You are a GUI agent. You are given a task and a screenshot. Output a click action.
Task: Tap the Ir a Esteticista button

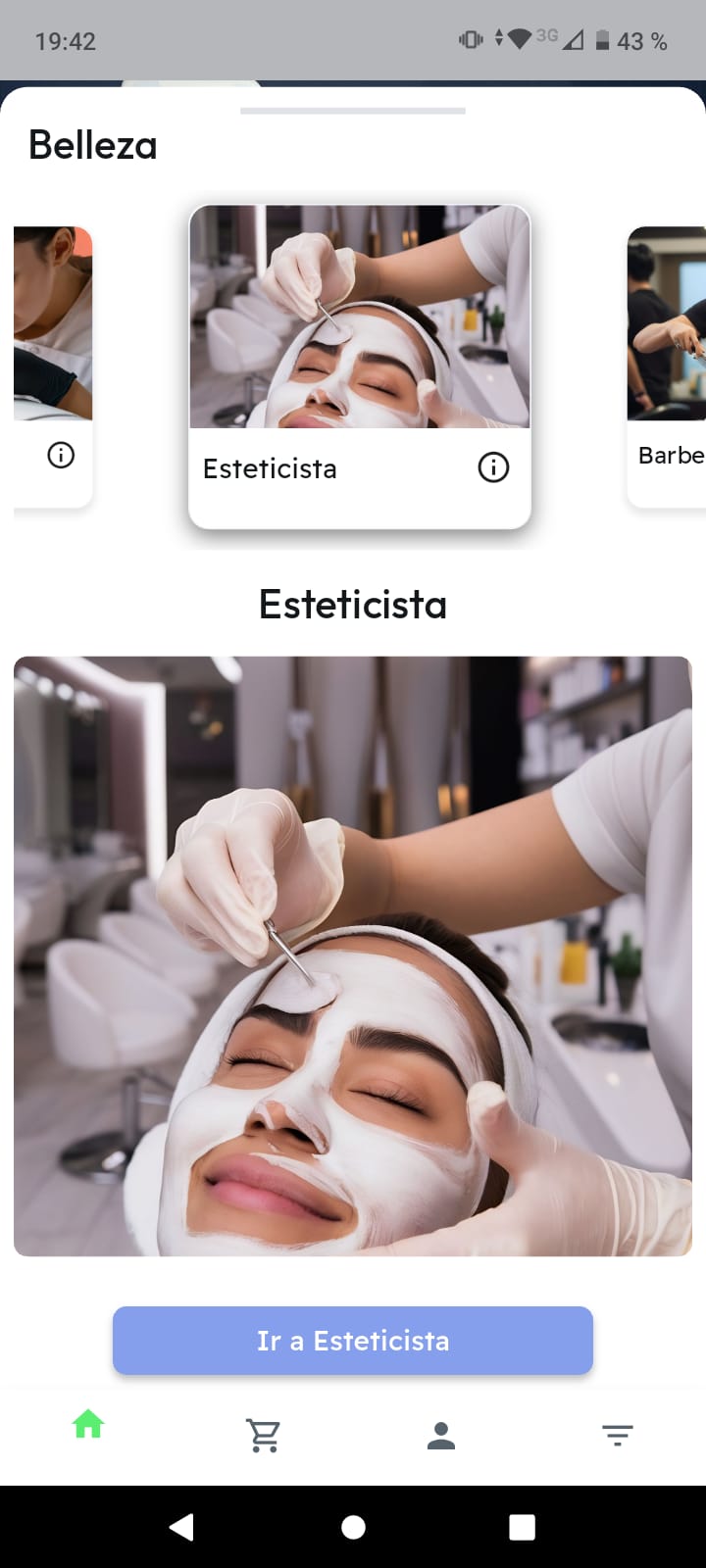point(353,1341)
